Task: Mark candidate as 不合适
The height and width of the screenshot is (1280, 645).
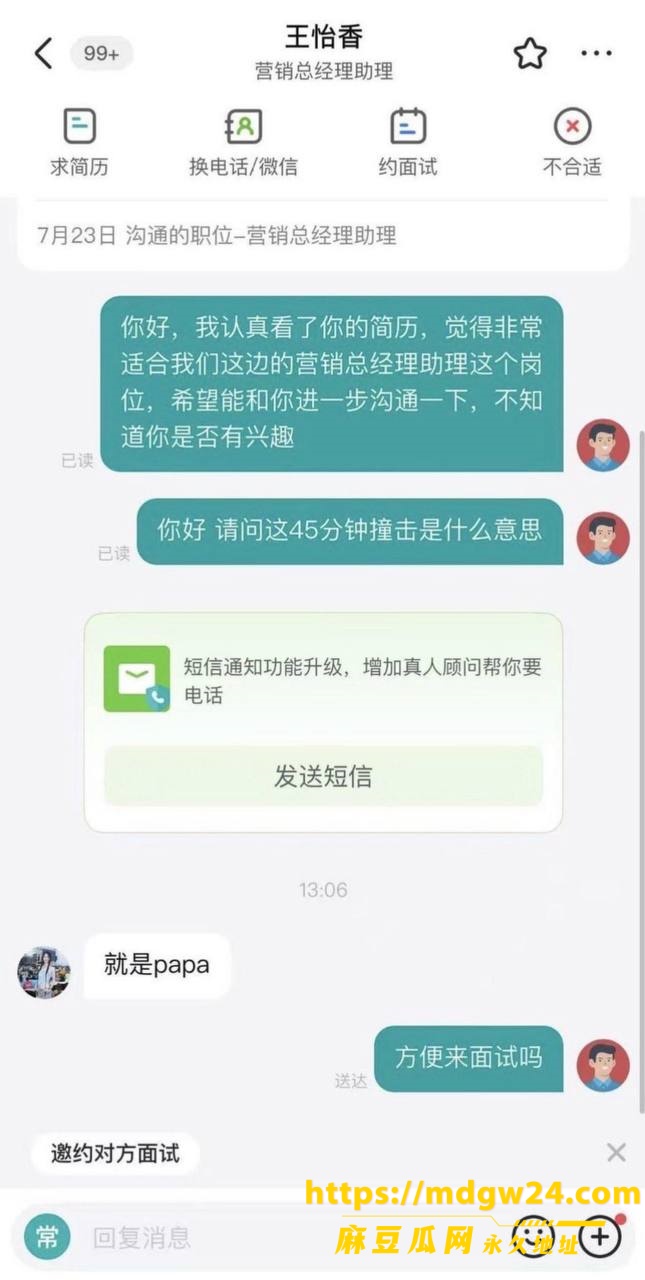Action: click(x=572, y=143)
